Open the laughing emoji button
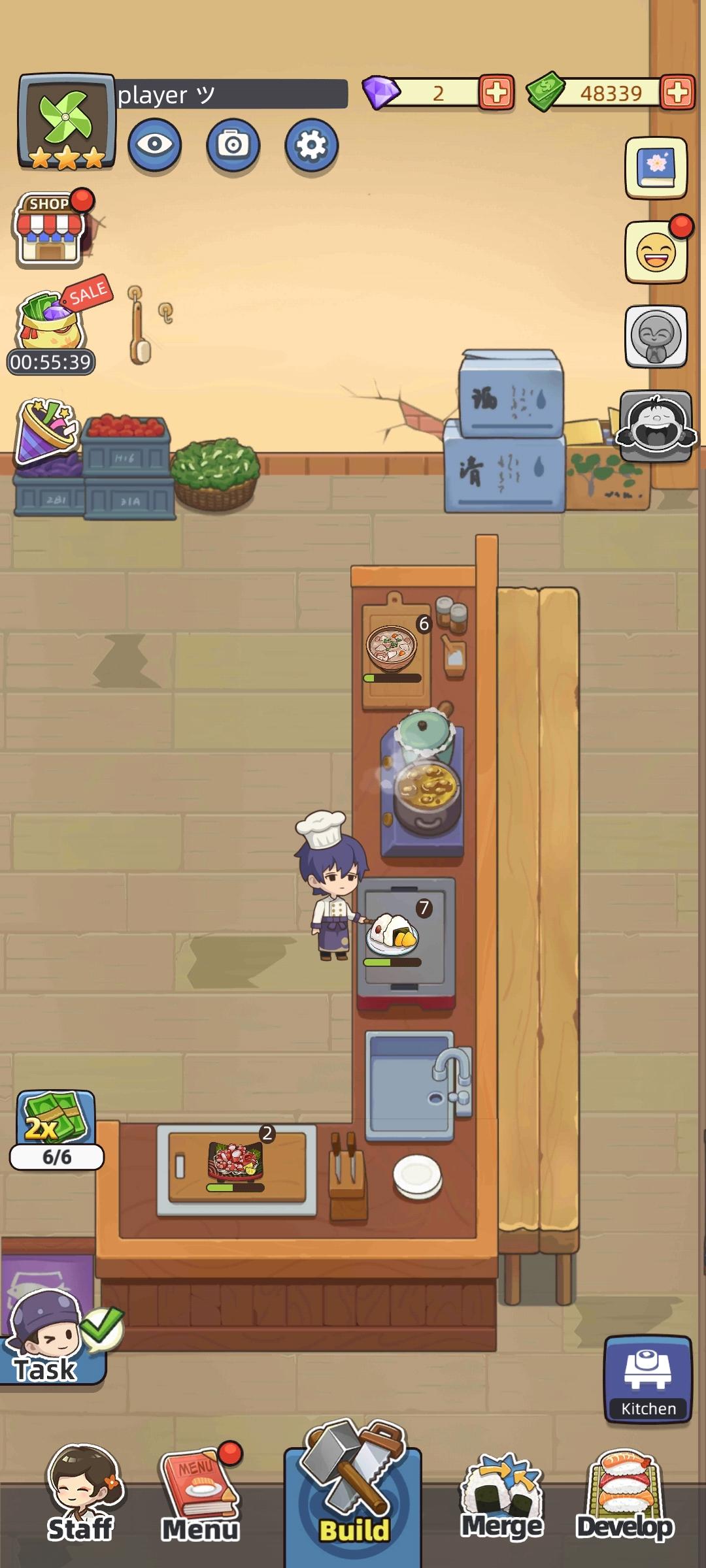This screenshot has height=1568, width=706. 656,252
